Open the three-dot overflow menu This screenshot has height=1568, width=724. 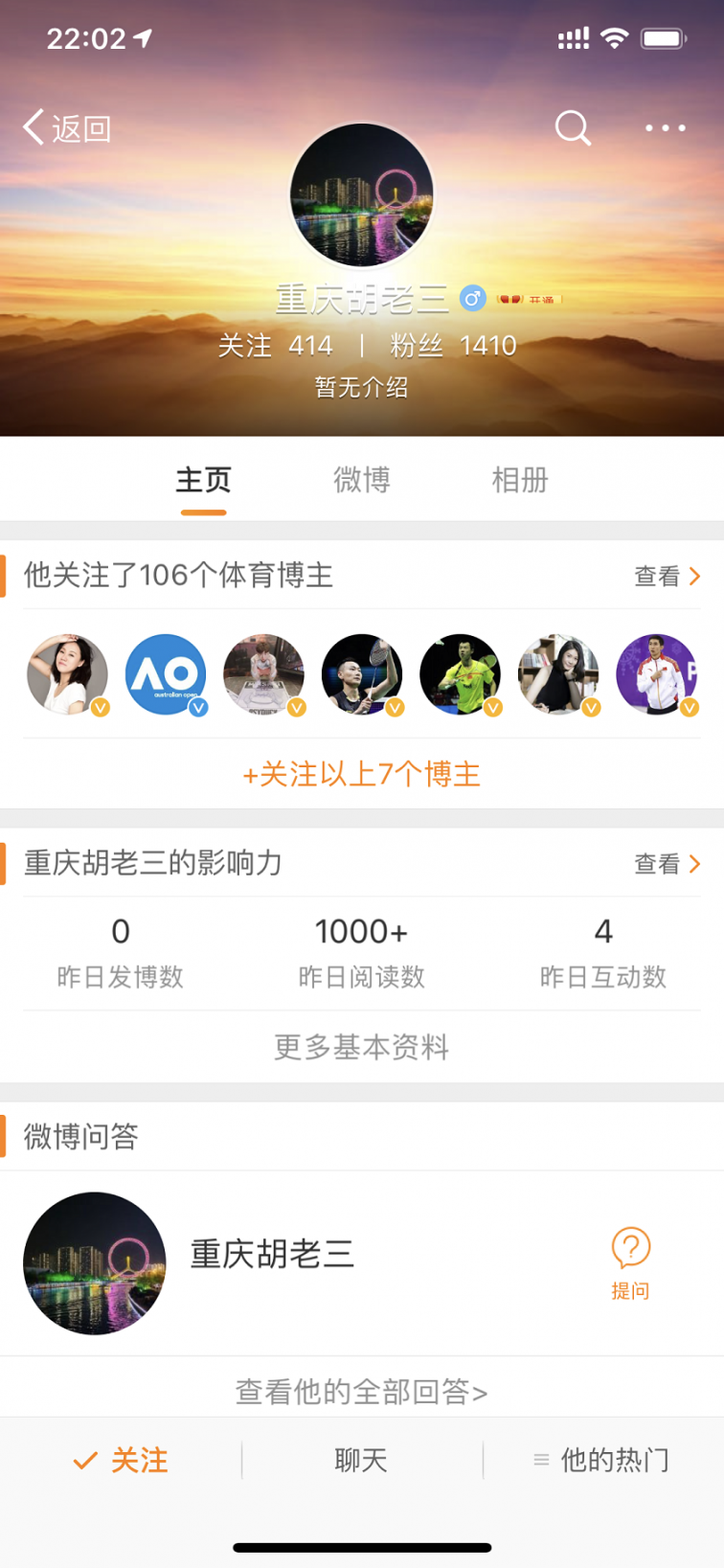665,127
